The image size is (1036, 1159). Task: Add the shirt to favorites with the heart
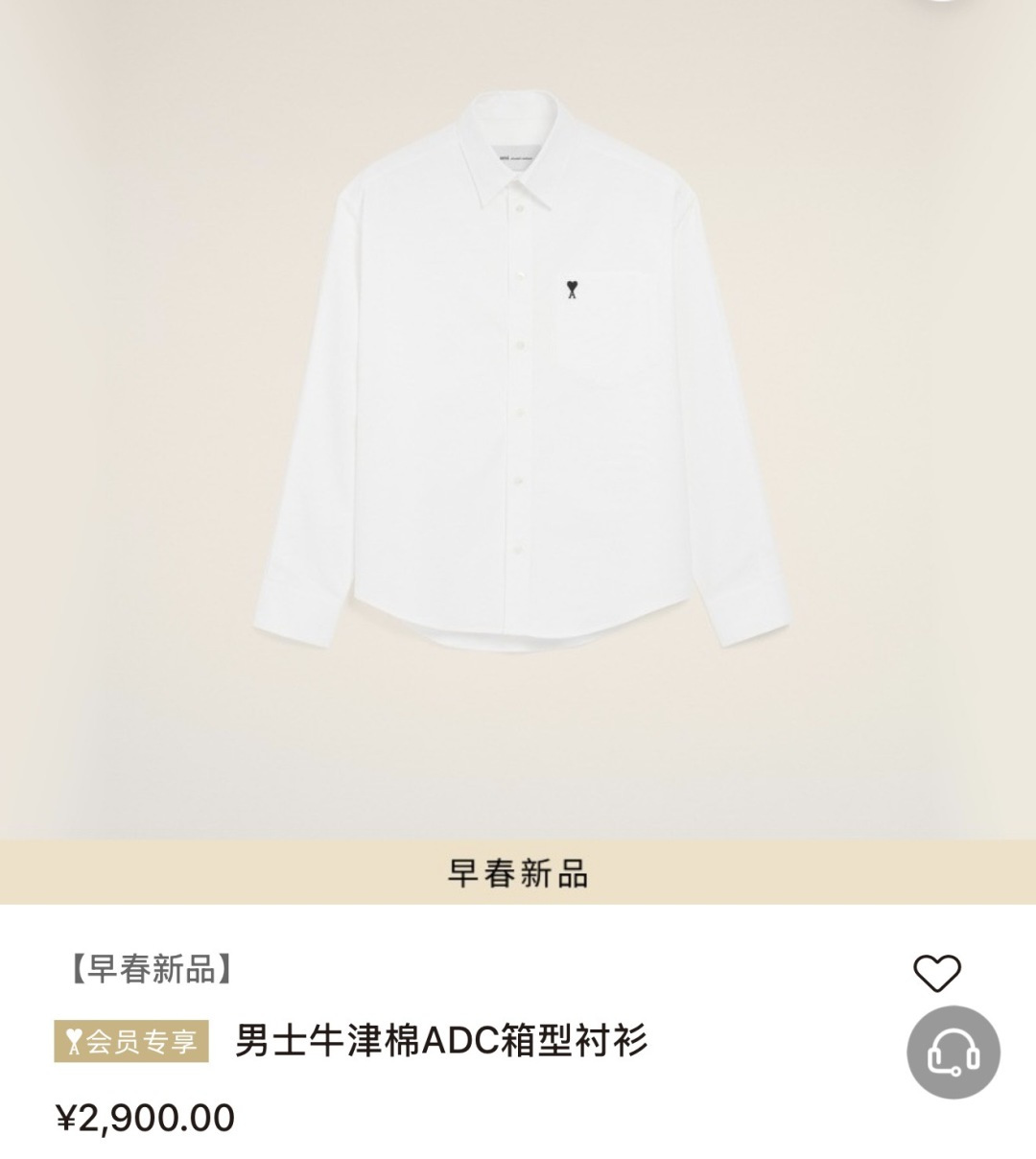(936, 974)
